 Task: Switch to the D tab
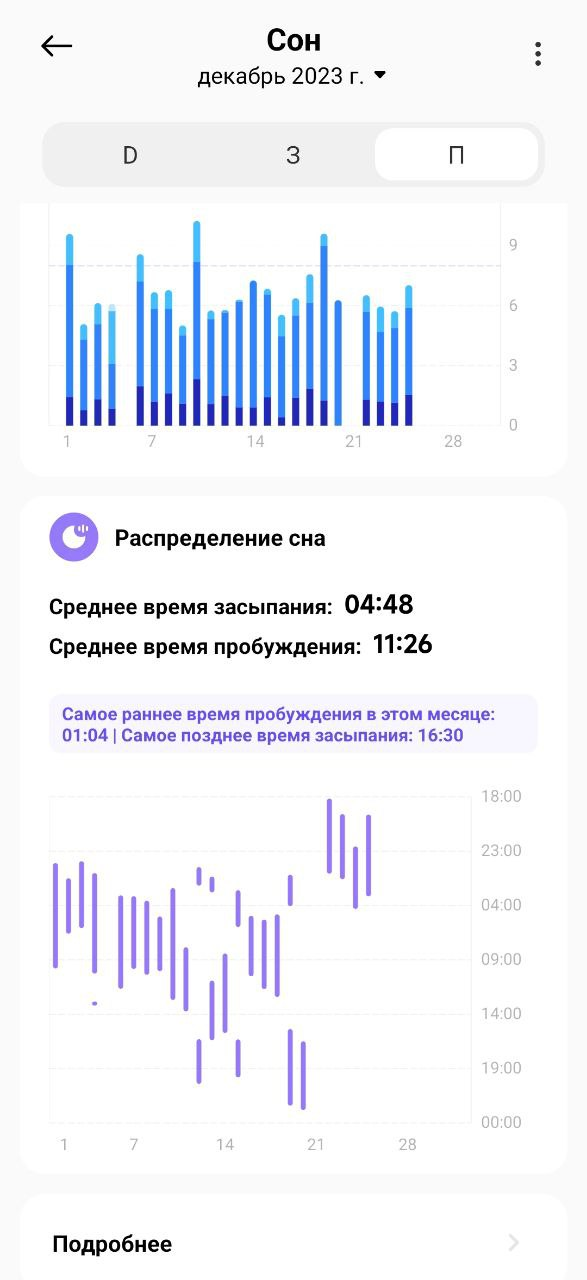coord(130,155)
